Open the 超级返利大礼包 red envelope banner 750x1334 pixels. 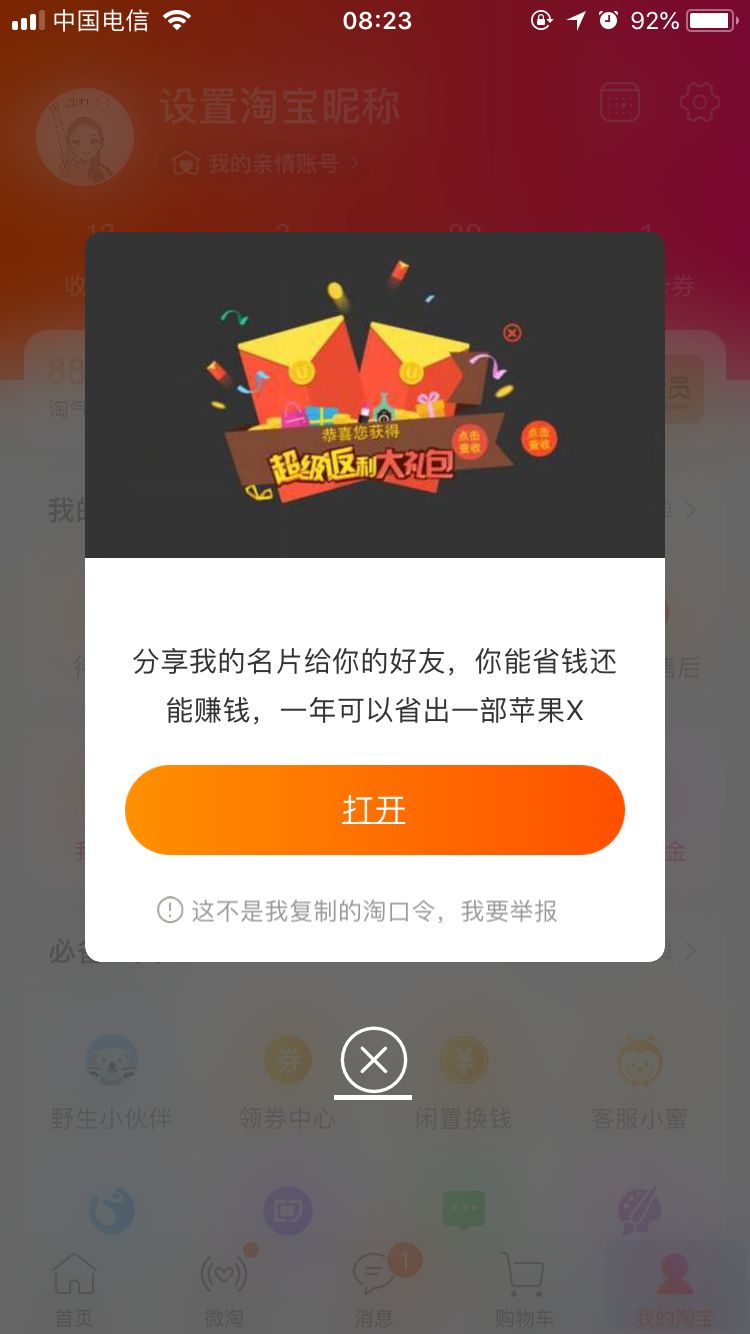(374, 396)
